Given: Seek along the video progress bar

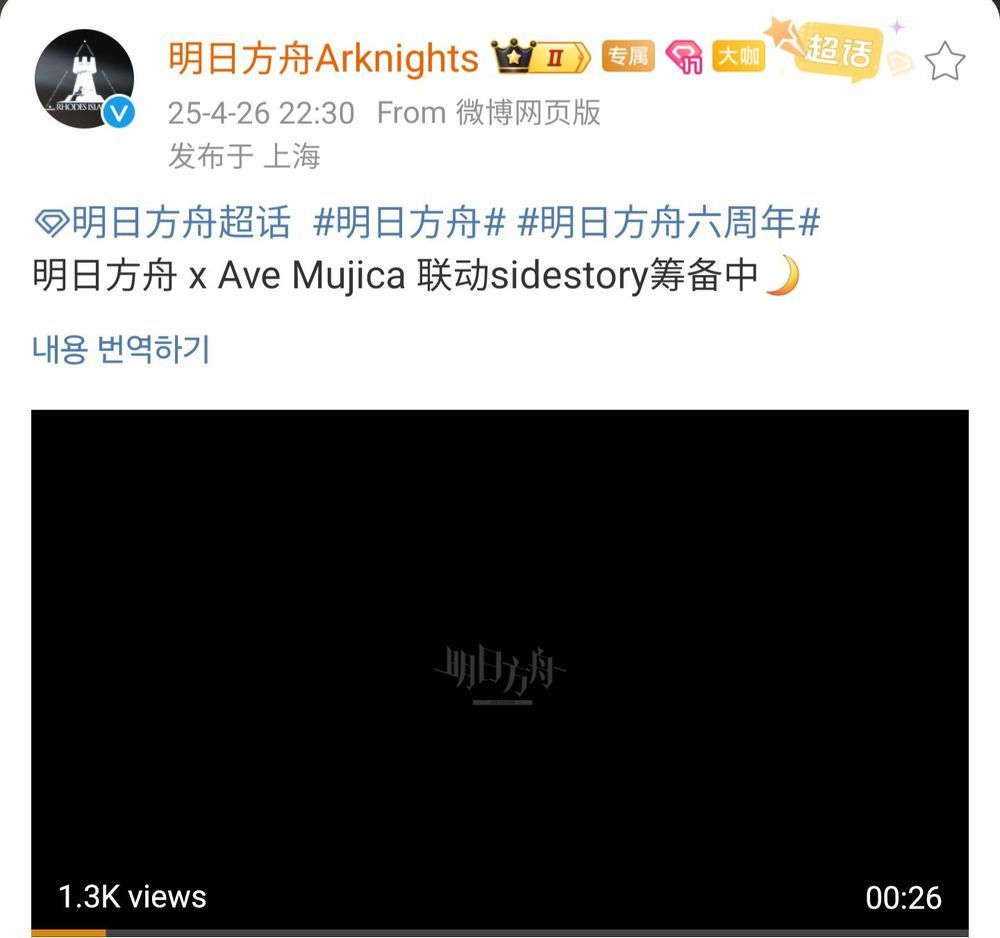Looking at the screenshot, I should click(500, 933).
